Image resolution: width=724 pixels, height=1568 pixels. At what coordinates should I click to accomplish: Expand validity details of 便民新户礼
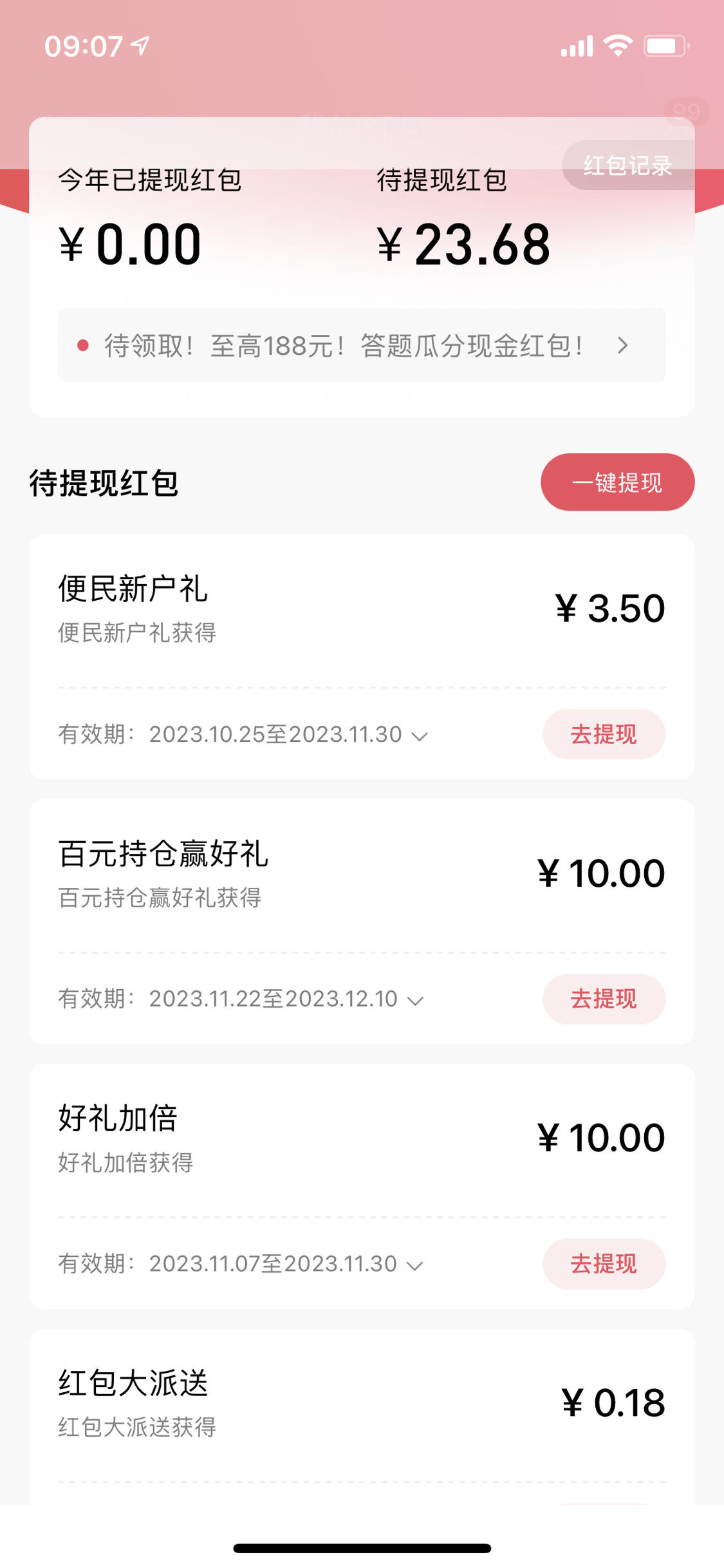click(420, 735)
